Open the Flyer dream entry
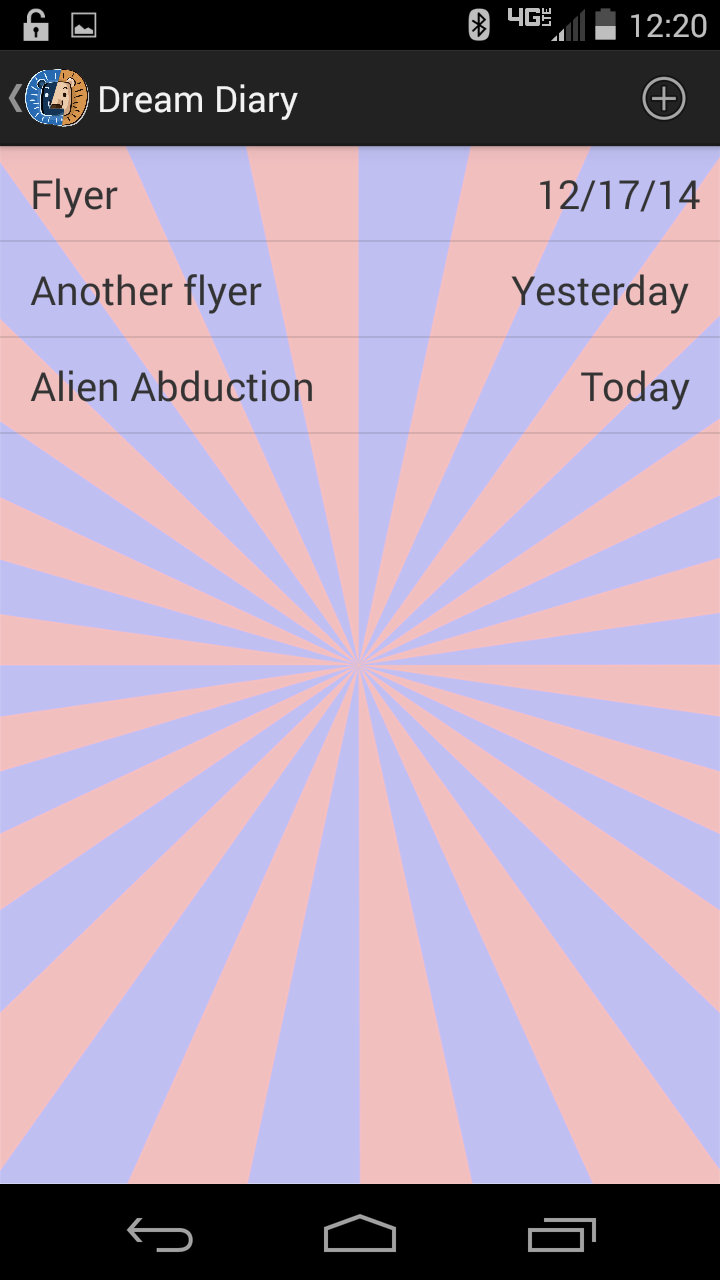The width and height of the screenshot is (720, 1280). [360, 195]
